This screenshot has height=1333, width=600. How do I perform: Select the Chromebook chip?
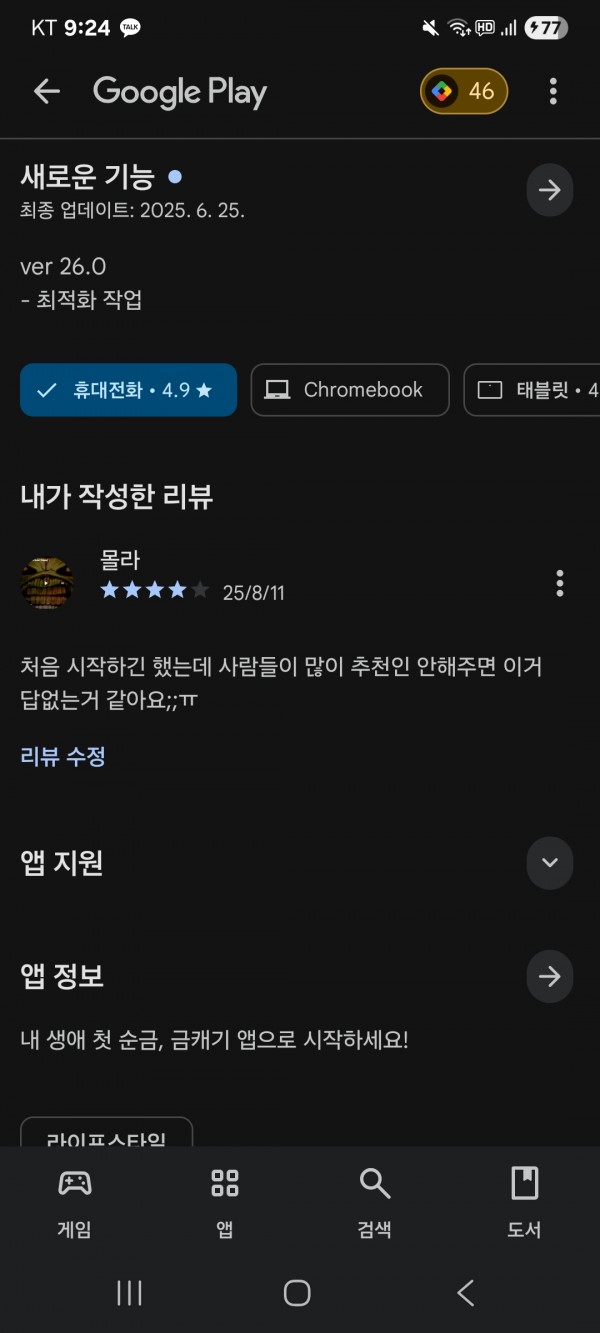click(350, 390)
